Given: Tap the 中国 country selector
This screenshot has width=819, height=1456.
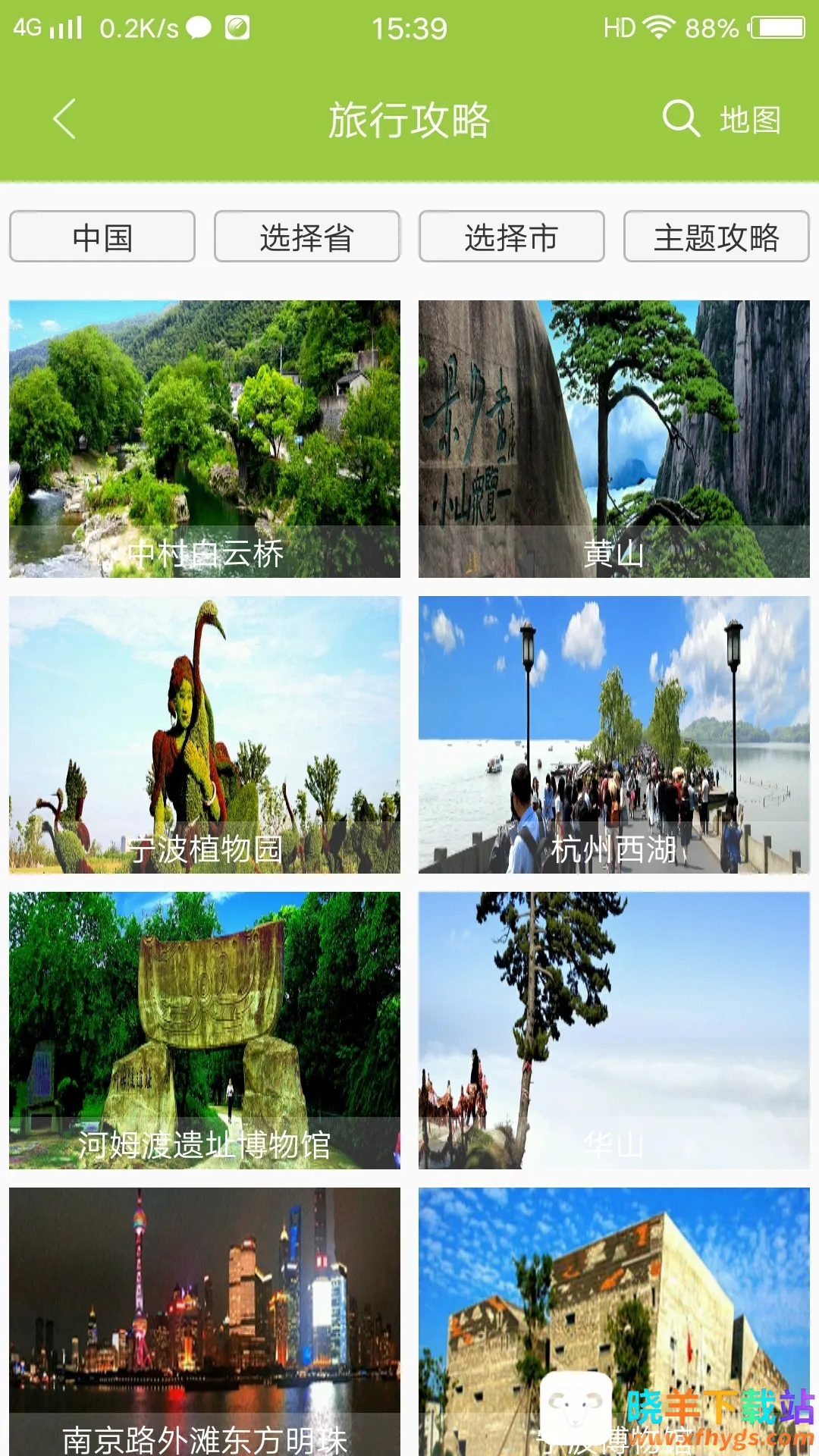Looking at the screenshot, I should [x=102, y=237].
